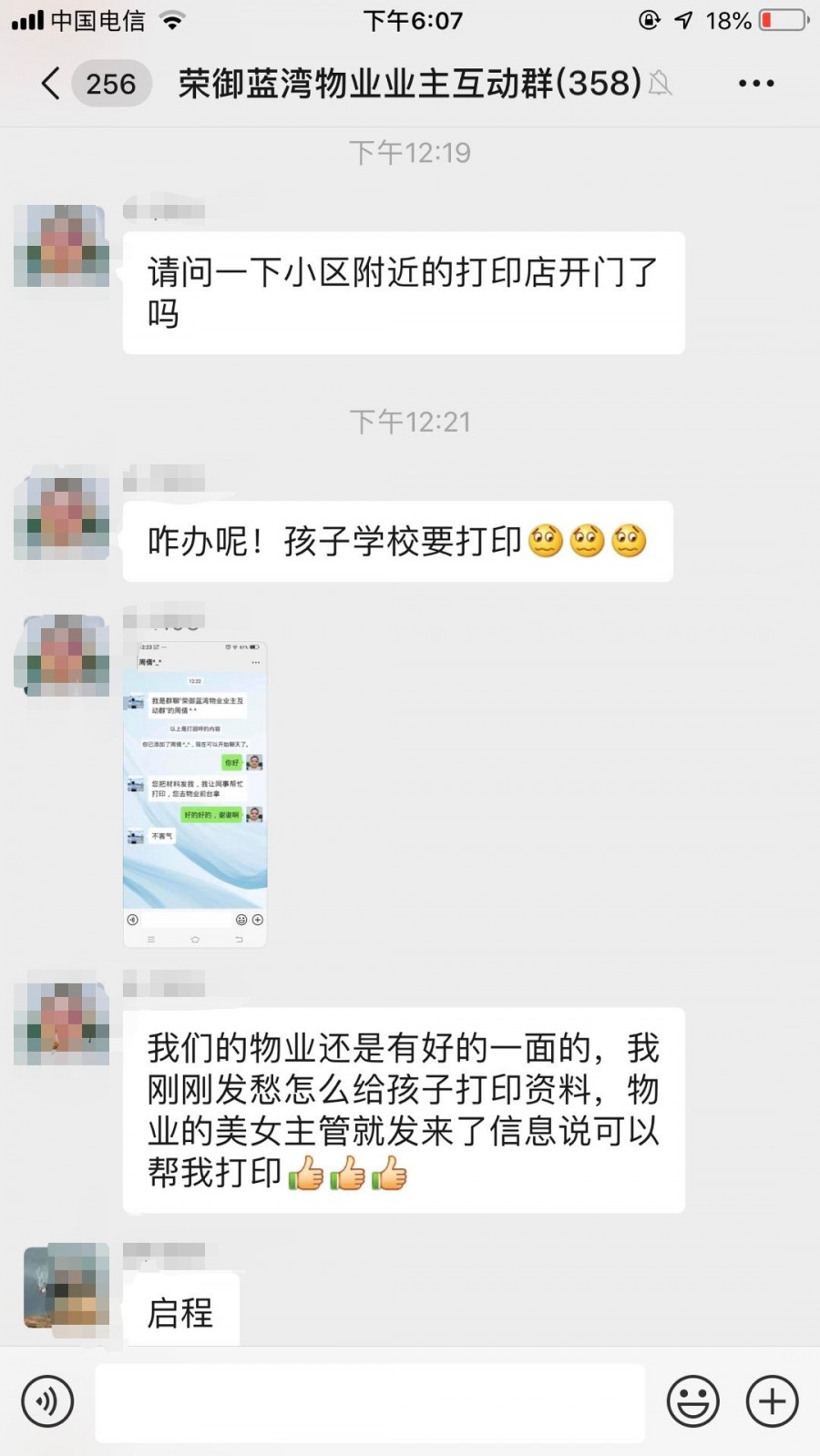Open the plus attachments menu

click(x=772, y=1400)
